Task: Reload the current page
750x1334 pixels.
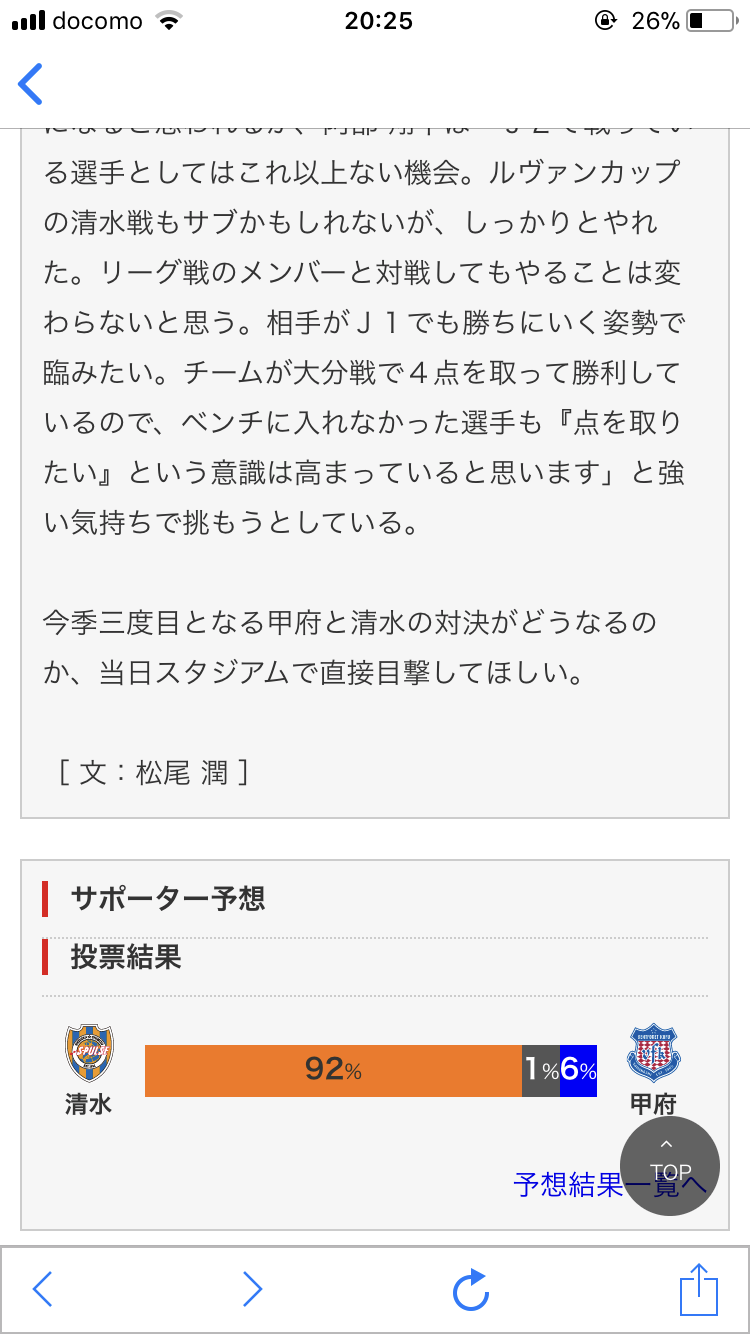Action: [470, 1290]
